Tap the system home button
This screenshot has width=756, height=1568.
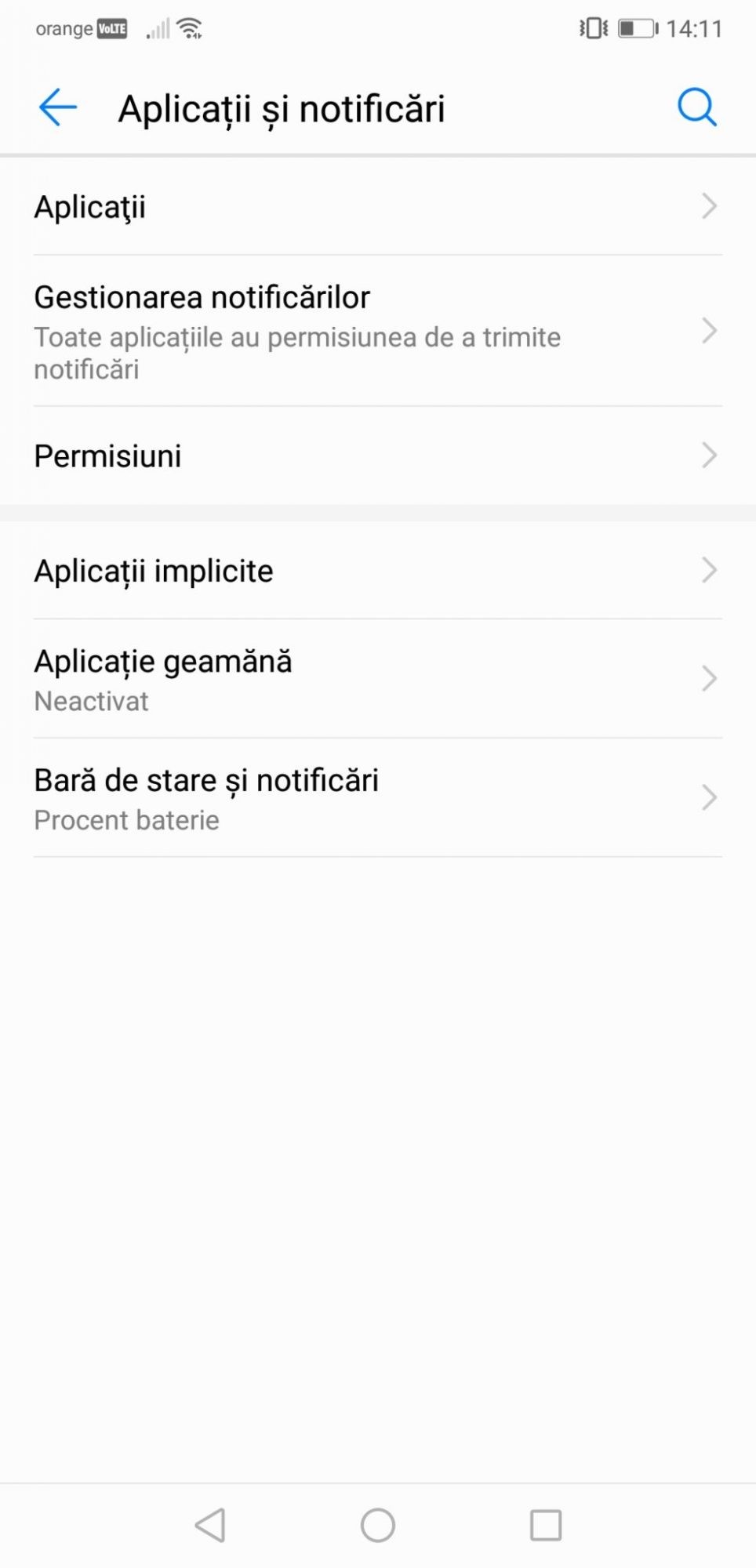pos(377,1526)
